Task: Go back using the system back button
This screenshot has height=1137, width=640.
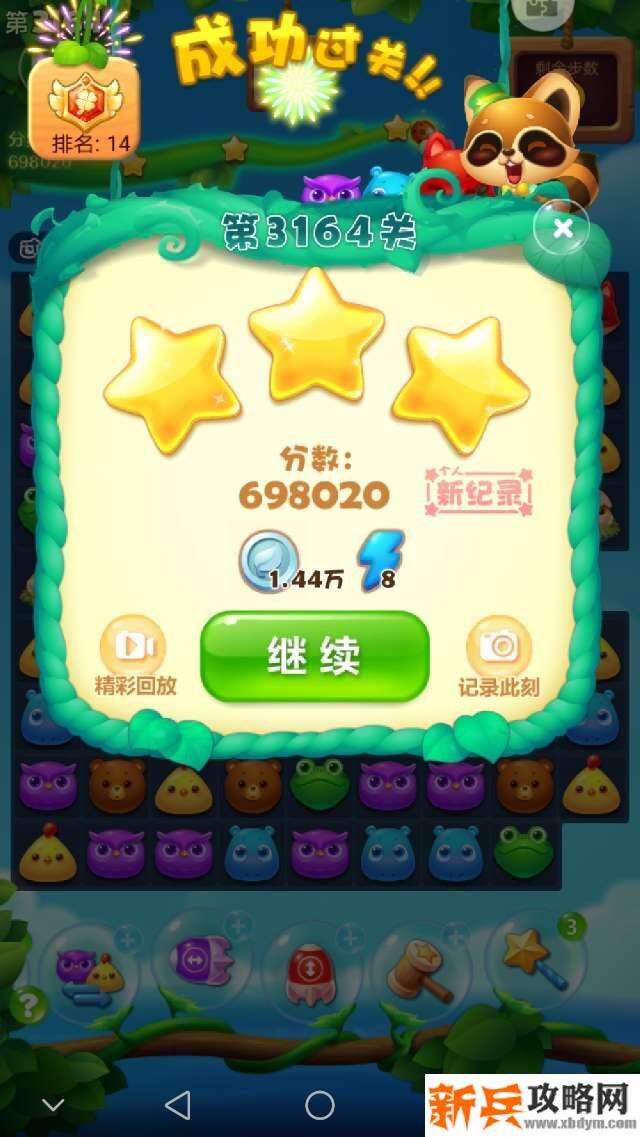Action: [178, 1105]
